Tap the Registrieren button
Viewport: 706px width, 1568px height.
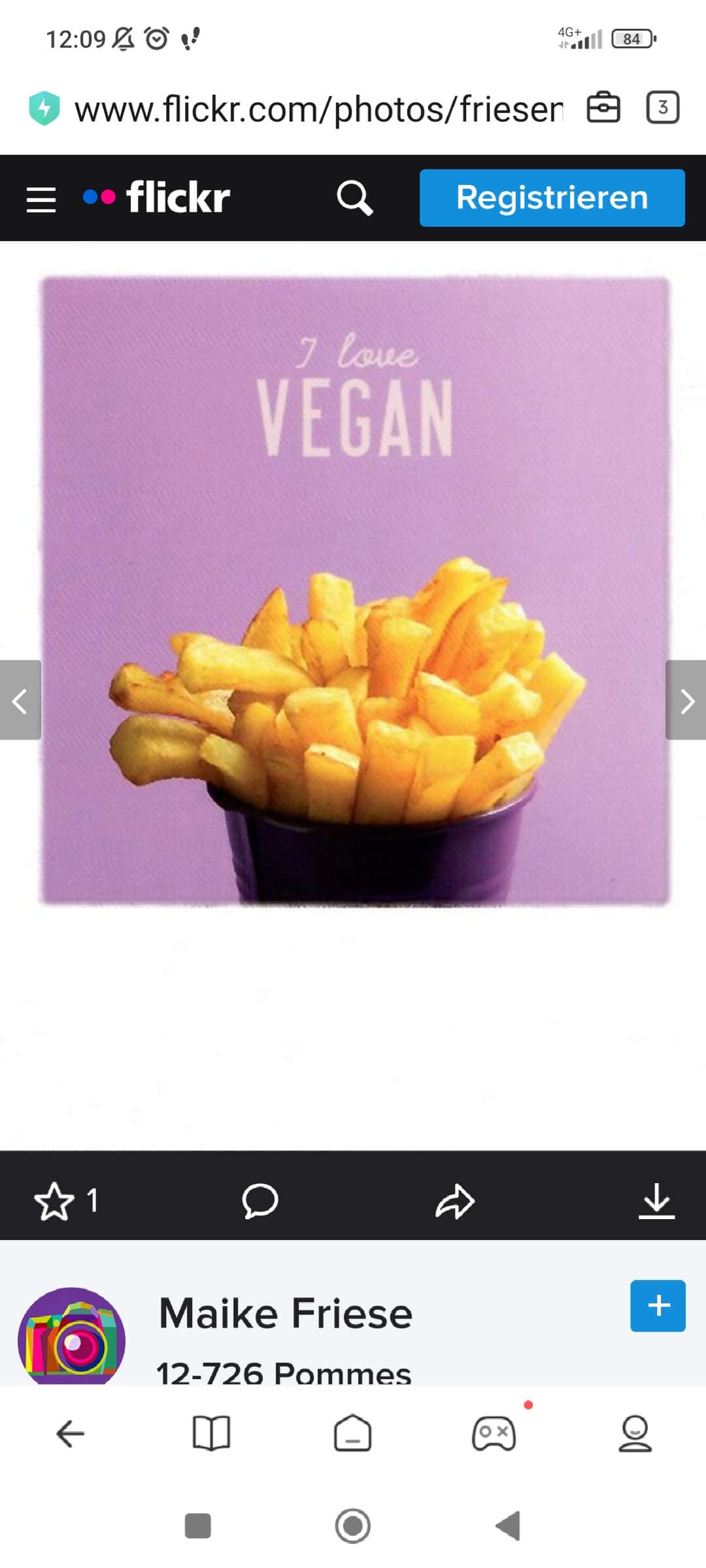click(x=552, y=198)
